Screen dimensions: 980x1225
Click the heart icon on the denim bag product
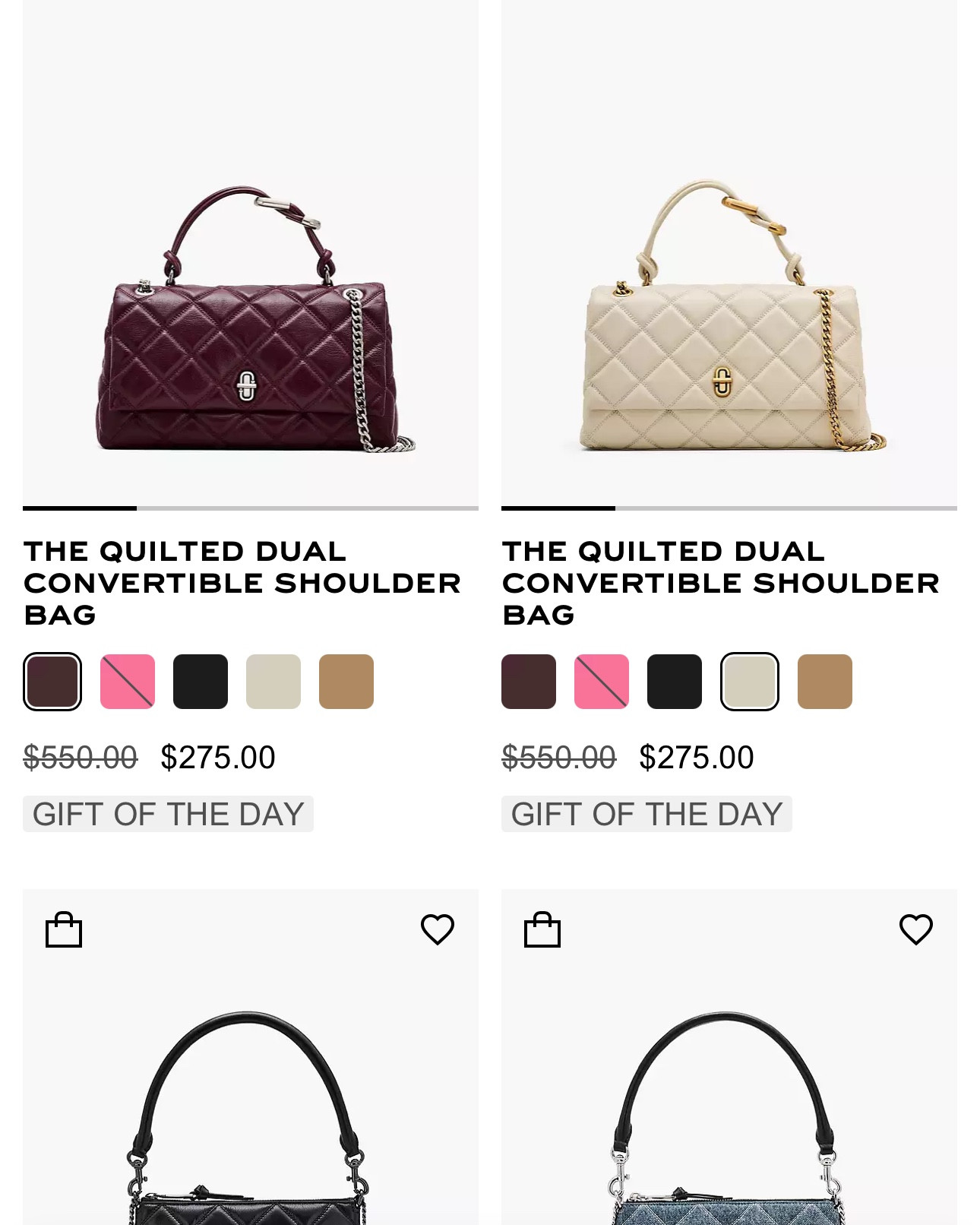pyautogui.click(x=916, y=928)
